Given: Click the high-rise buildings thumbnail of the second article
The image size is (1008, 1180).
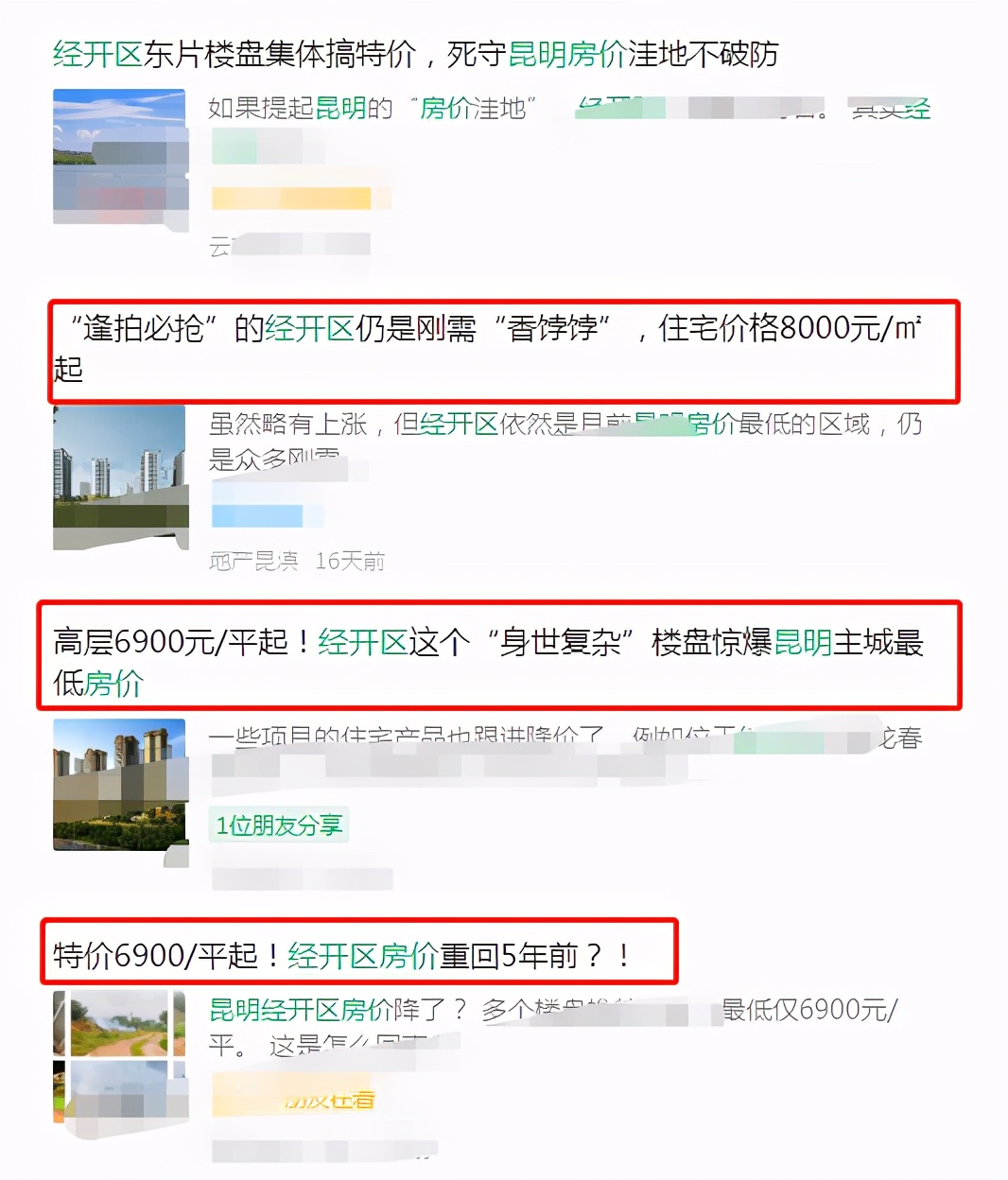Looking at the screenshot, I should point(119,477).
